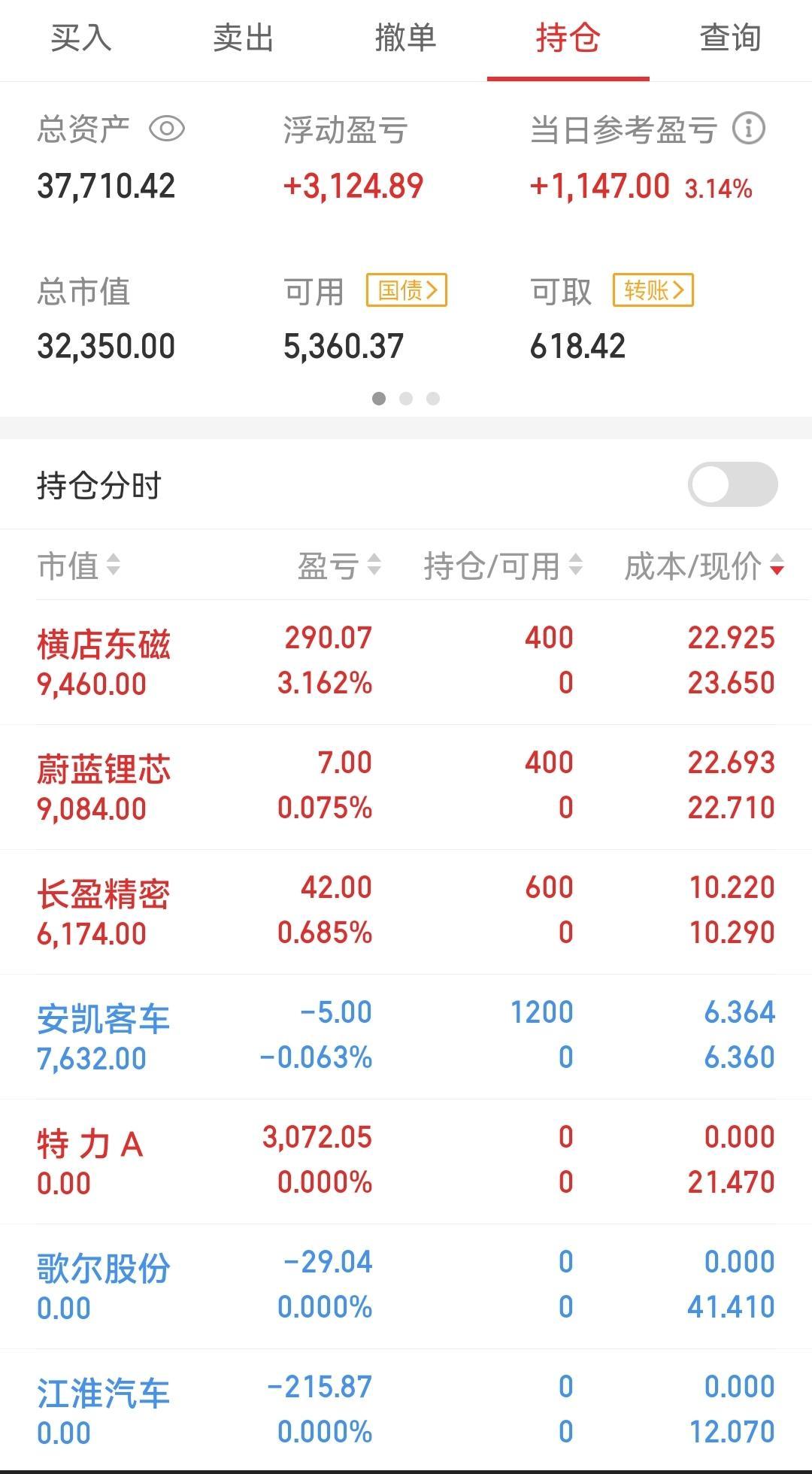This screenshot has width=812, height=1474.
Task: Enable the 持仓分时 switch
Action: (732, 484)
